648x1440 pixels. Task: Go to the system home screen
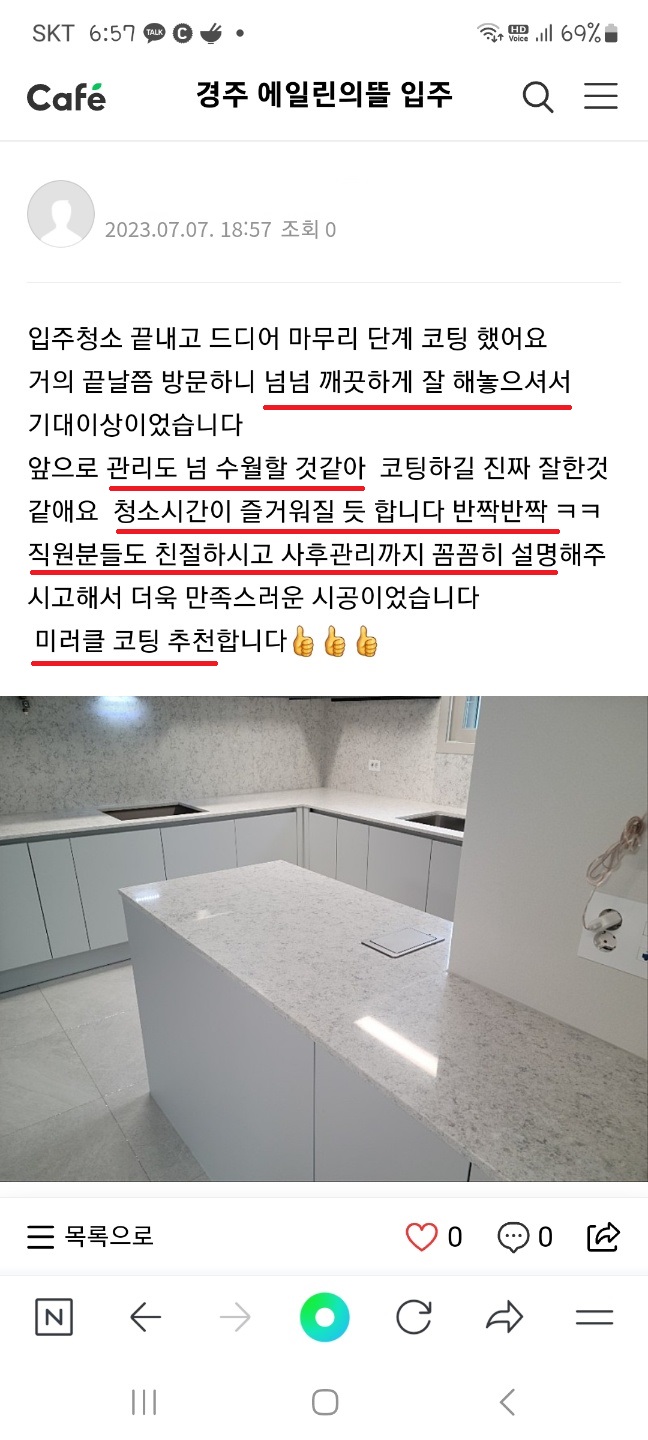[324, 1403]
